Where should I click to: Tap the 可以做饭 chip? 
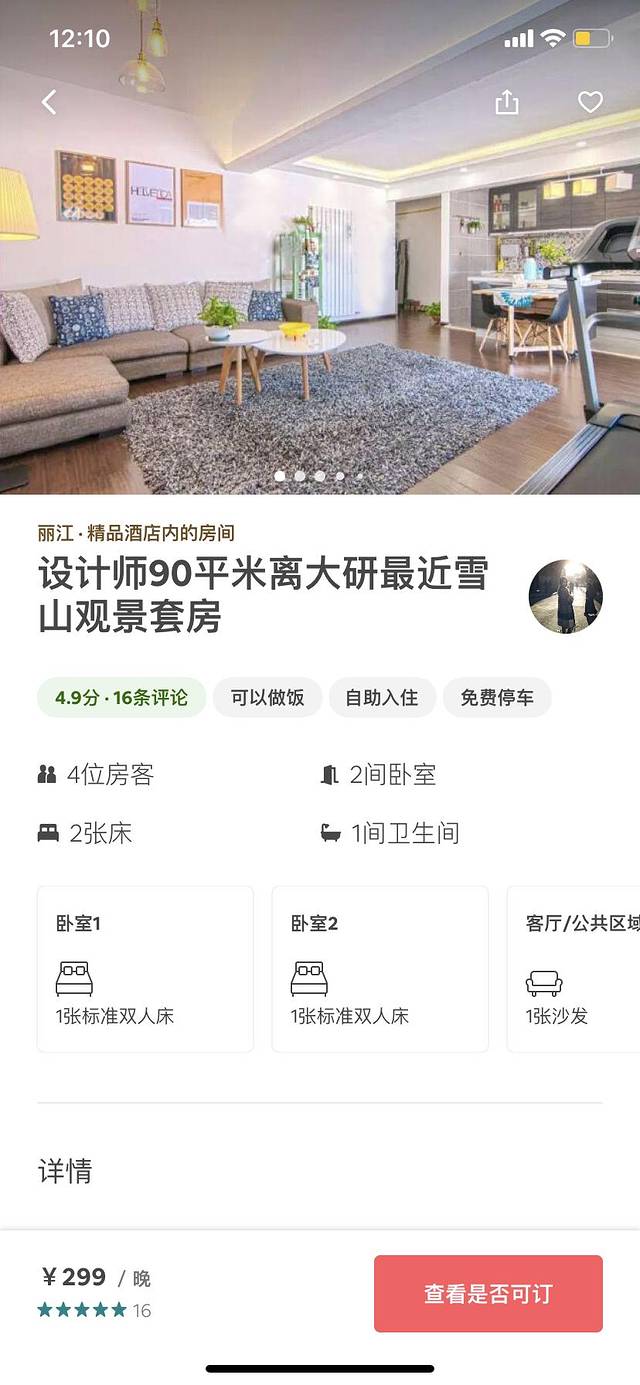(x=267, y=698)
